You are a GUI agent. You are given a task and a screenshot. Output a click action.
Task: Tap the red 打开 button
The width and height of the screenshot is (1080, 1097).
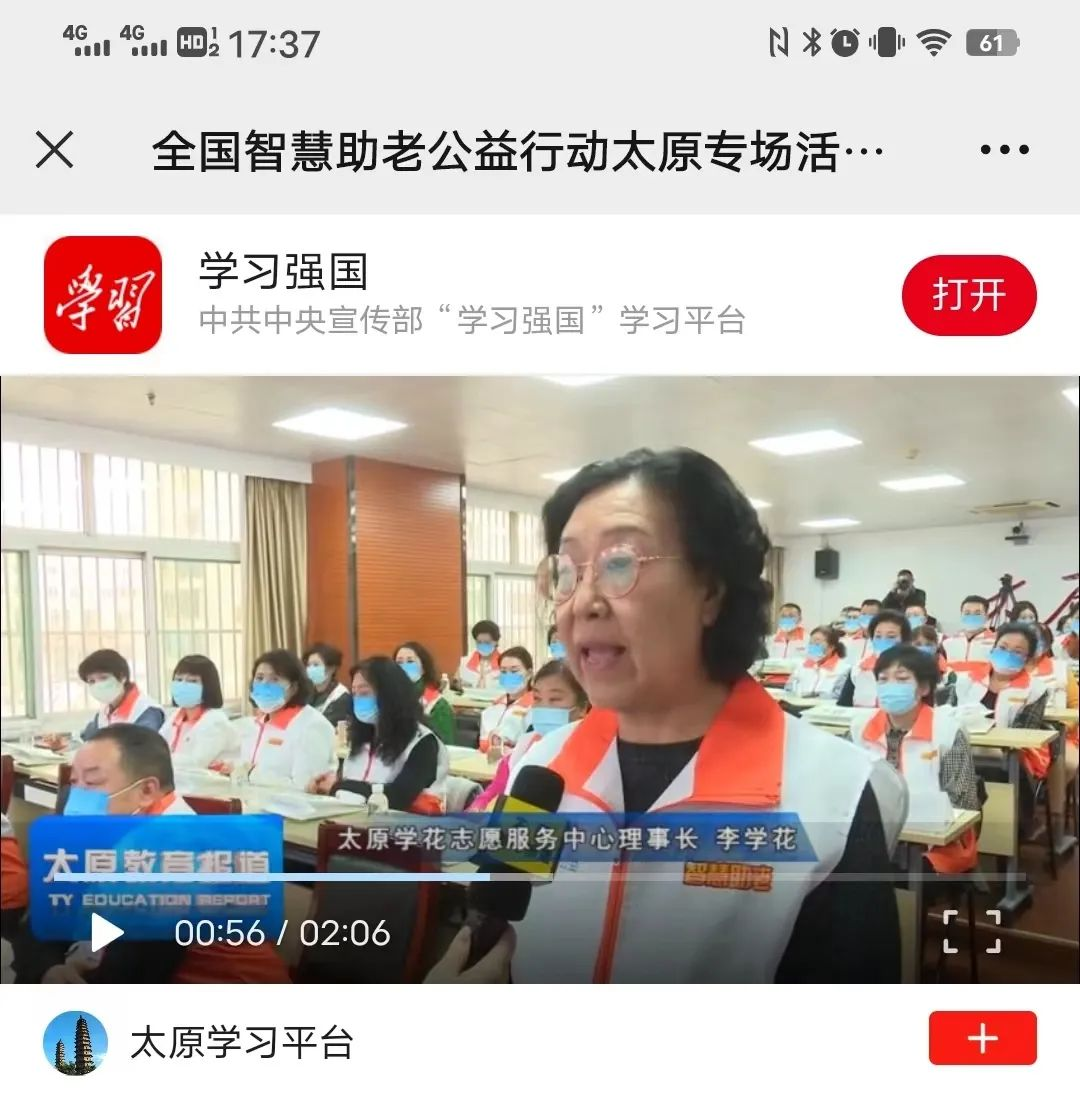click(x=968, y=295)
